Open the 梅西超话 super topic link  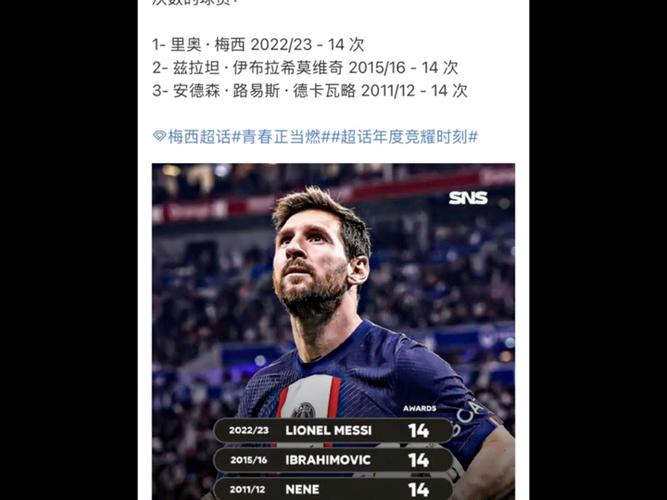[197, 136]
